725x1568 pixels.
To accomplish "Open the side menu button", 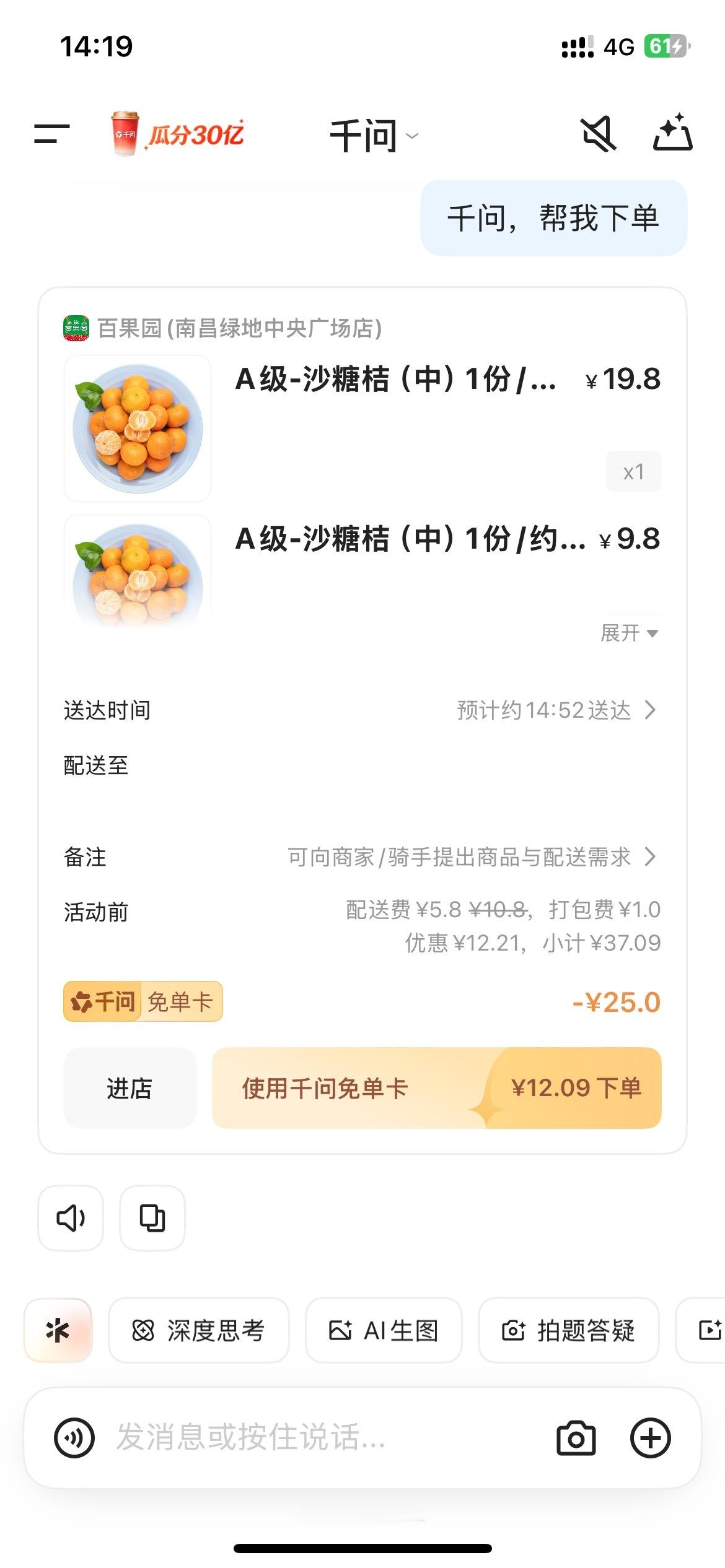I will click(x=52, y=134).
